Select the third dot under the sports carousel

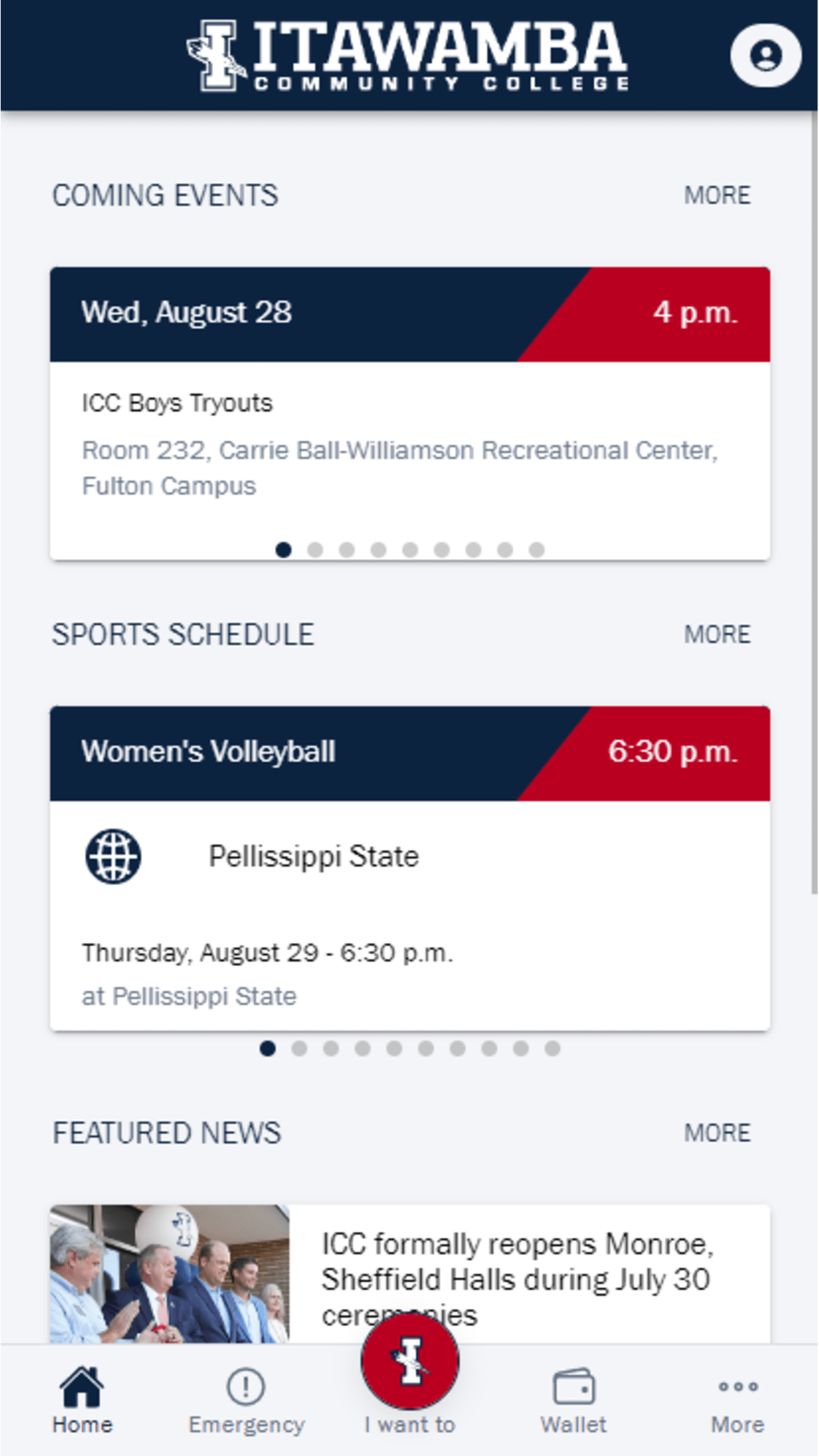(331, 1049)
